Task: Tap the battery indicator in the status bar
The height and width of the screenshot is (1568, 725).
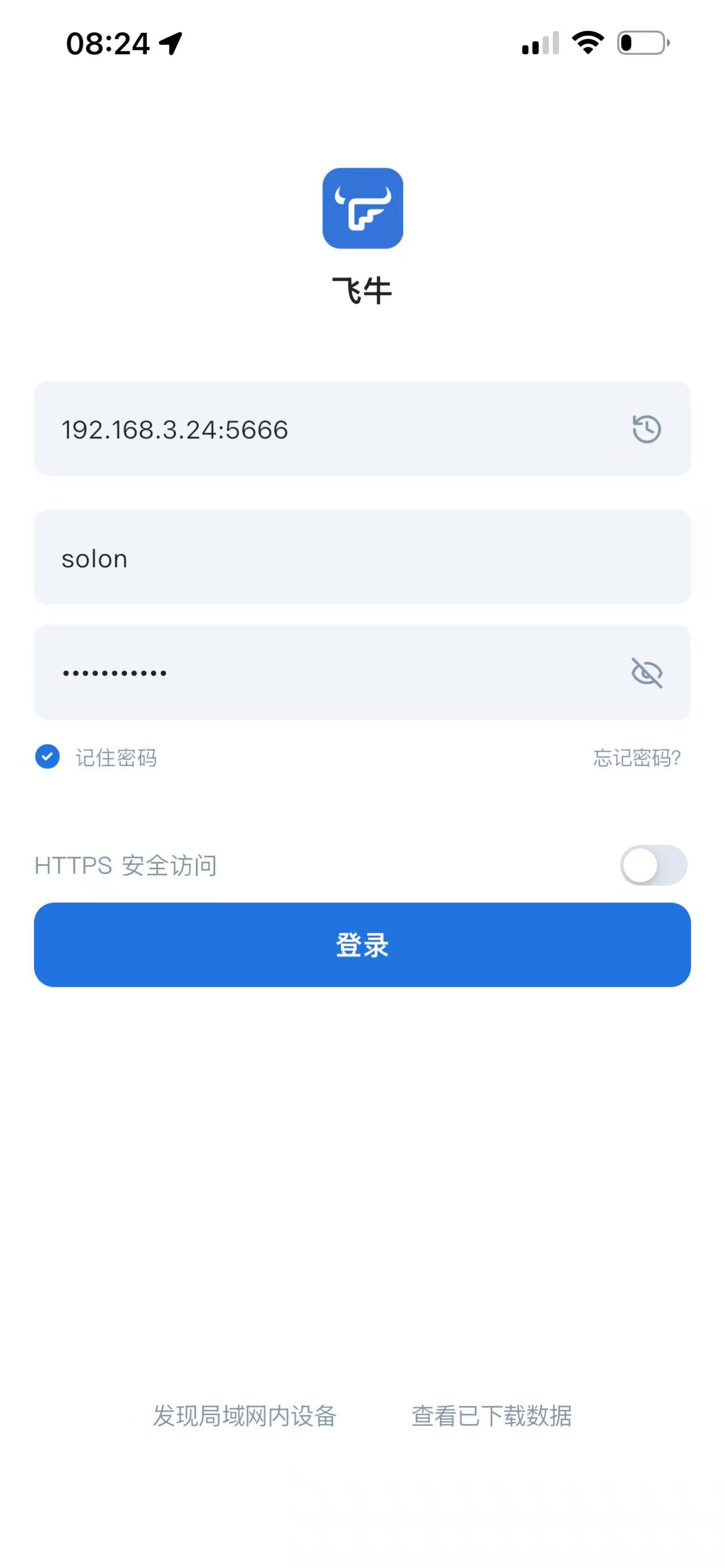Action: [642, 42]
